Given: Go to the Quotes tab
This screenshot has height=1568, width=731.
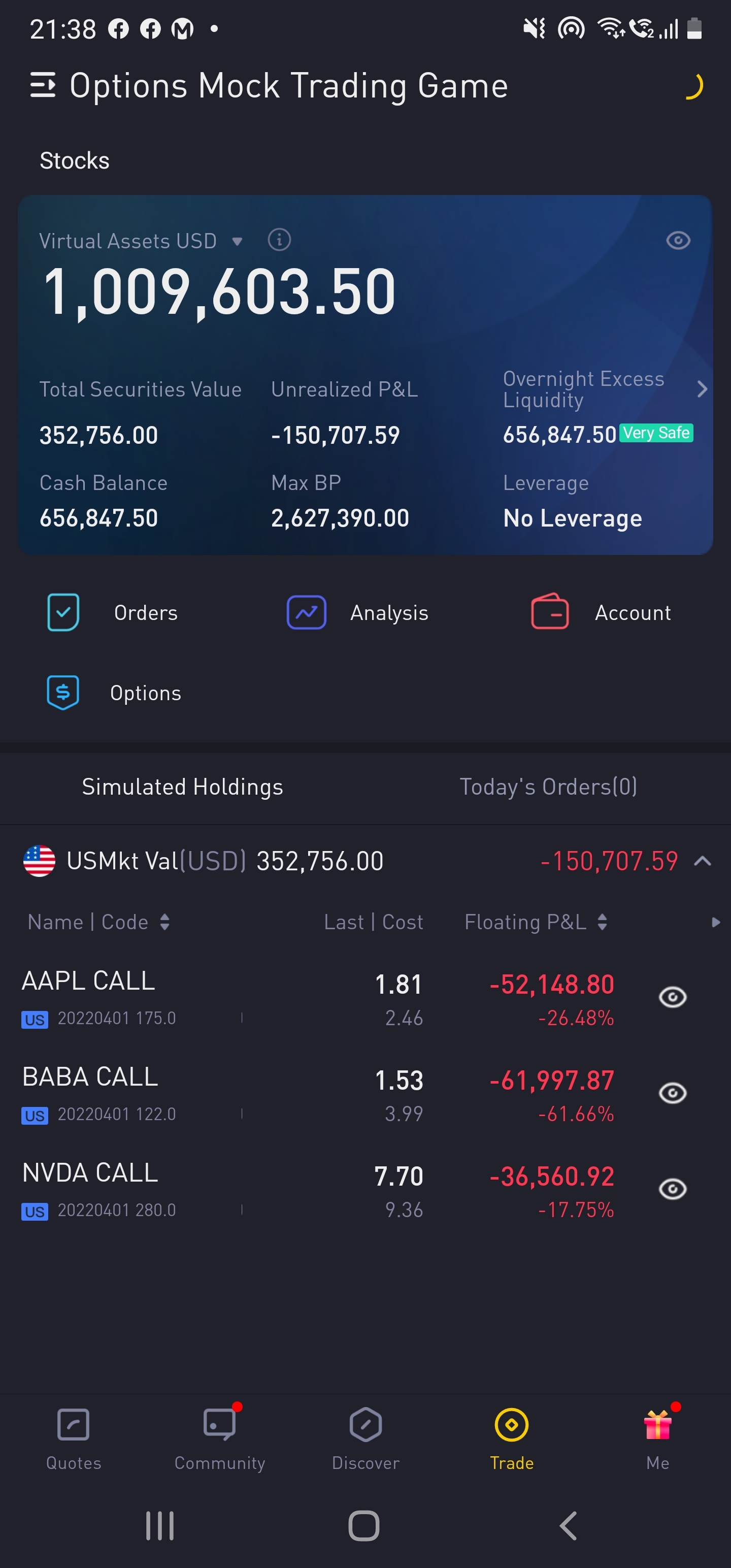Looking at the screenshot, I should [x=74, y=1436].
